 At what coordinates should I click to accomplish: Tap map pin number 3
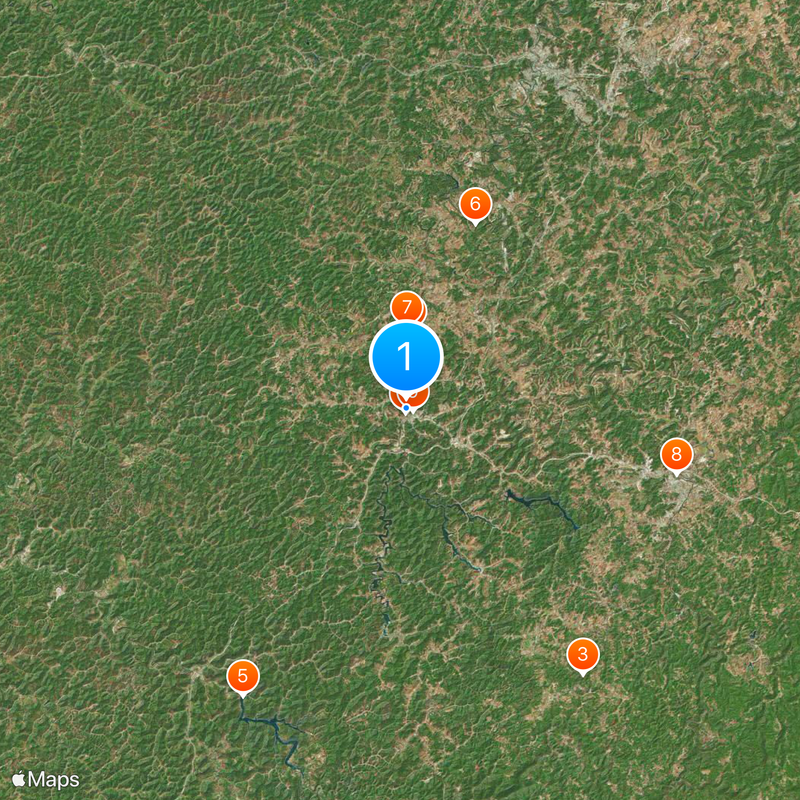pyautogui.click(x=582, y=655)
